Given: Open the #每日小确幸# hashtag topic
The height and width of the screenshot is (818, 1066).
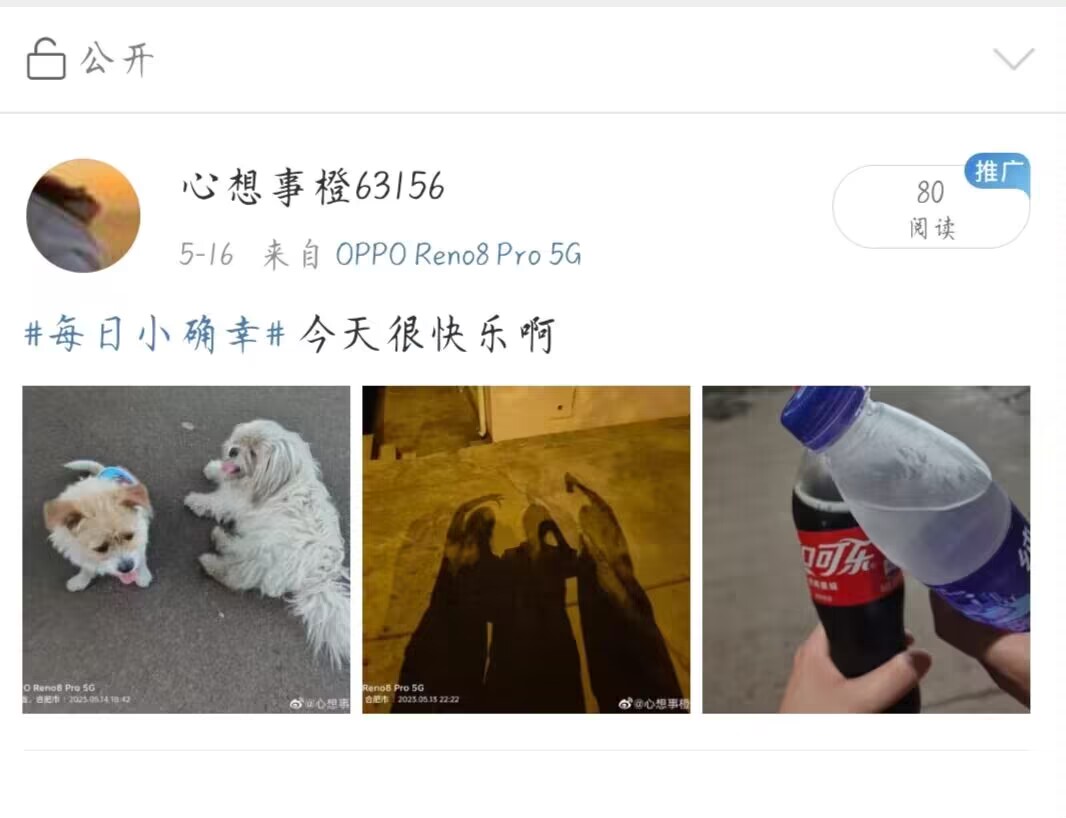Looking at the screenshot, I should [155, 335].
